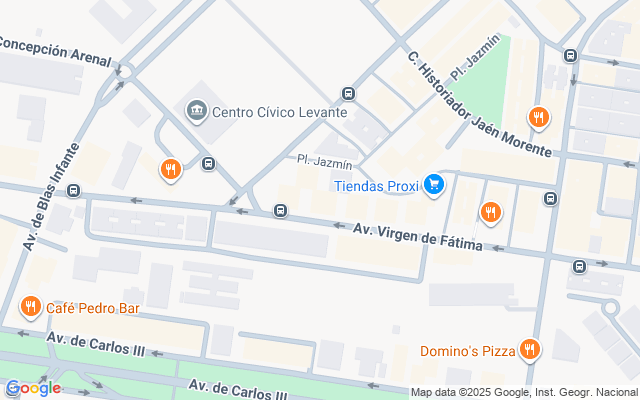Image resolution: width=640 pixels, height=400 pixels.
Task: Open the Google logo link
Action: (33, 388)
